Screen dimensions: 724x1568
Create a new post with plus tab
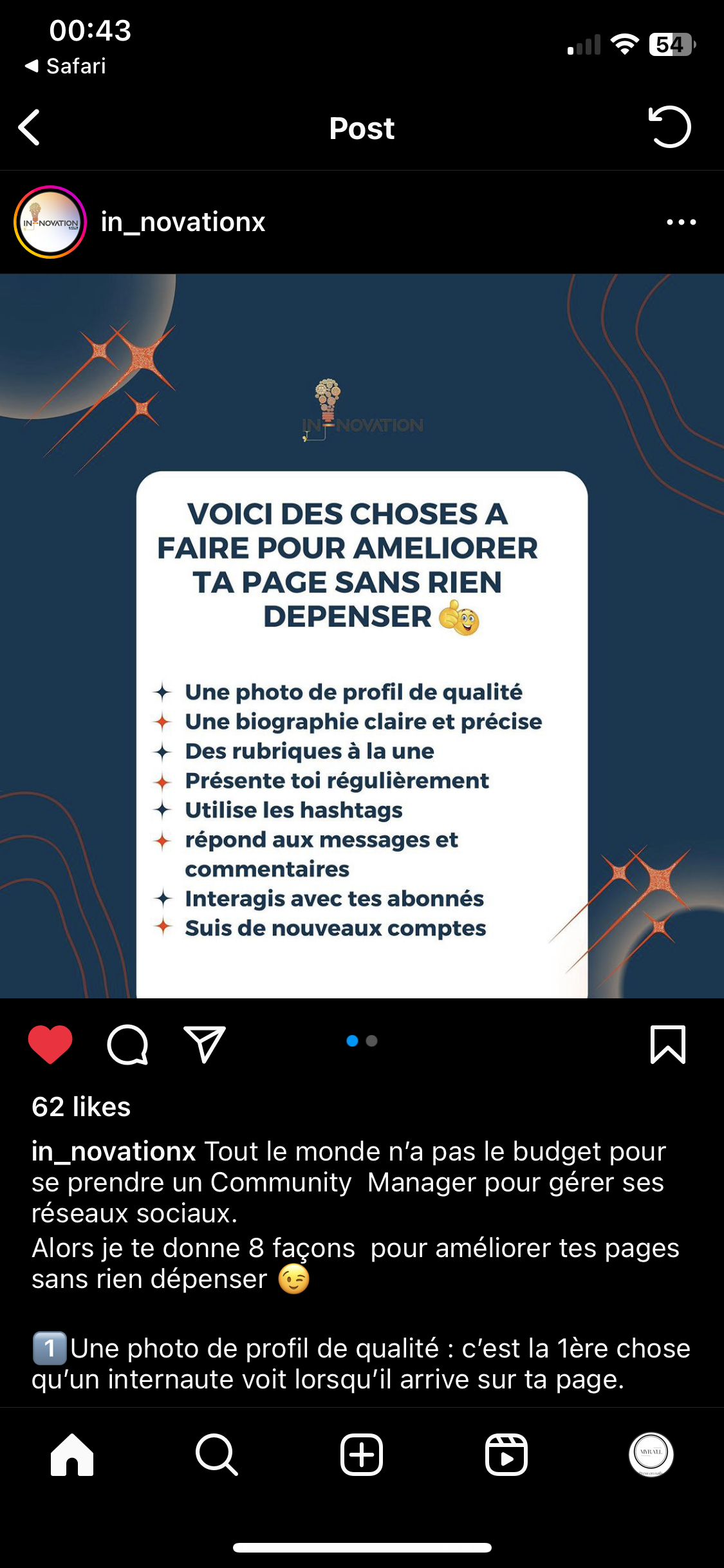click(362, 1454)
